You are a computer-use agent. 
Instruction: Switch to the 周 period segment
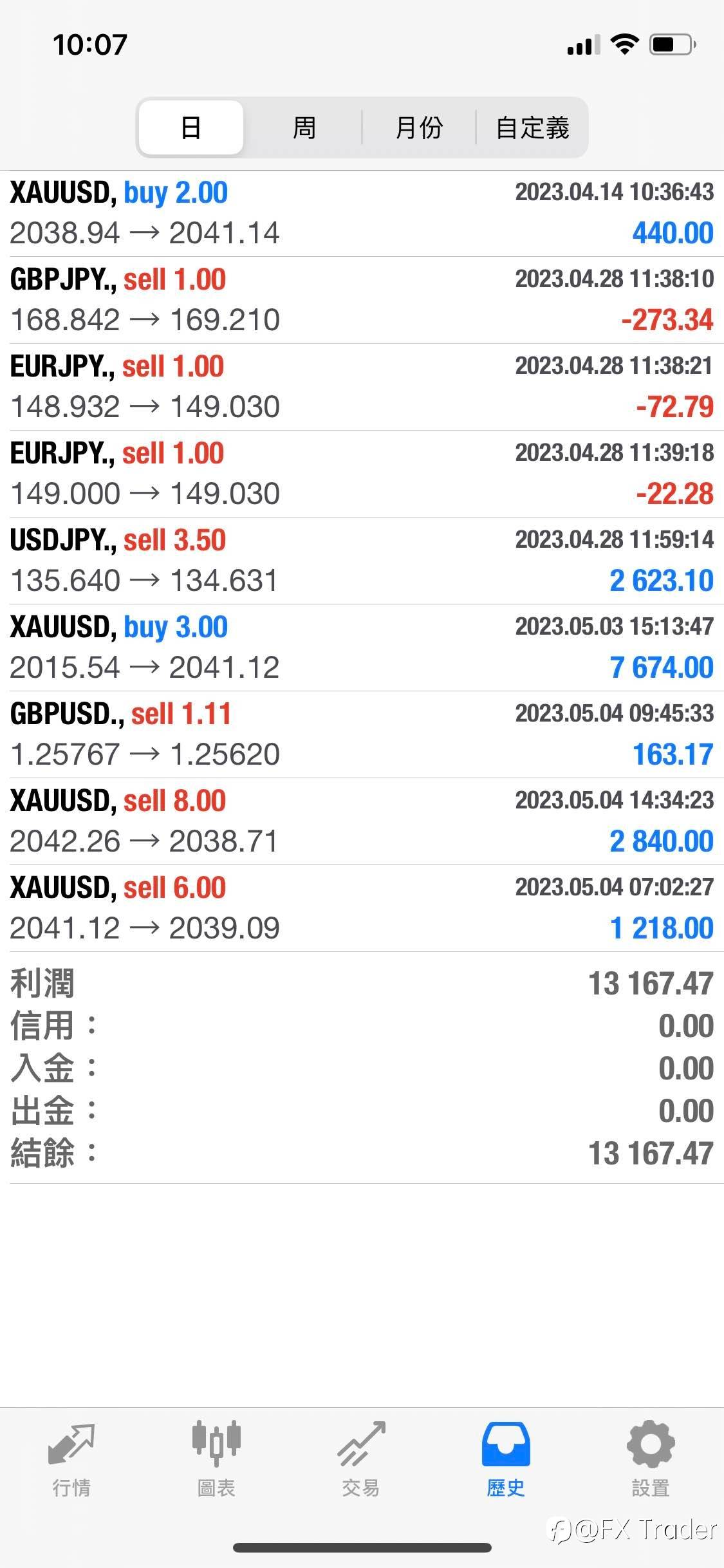(x=304, y=127)
